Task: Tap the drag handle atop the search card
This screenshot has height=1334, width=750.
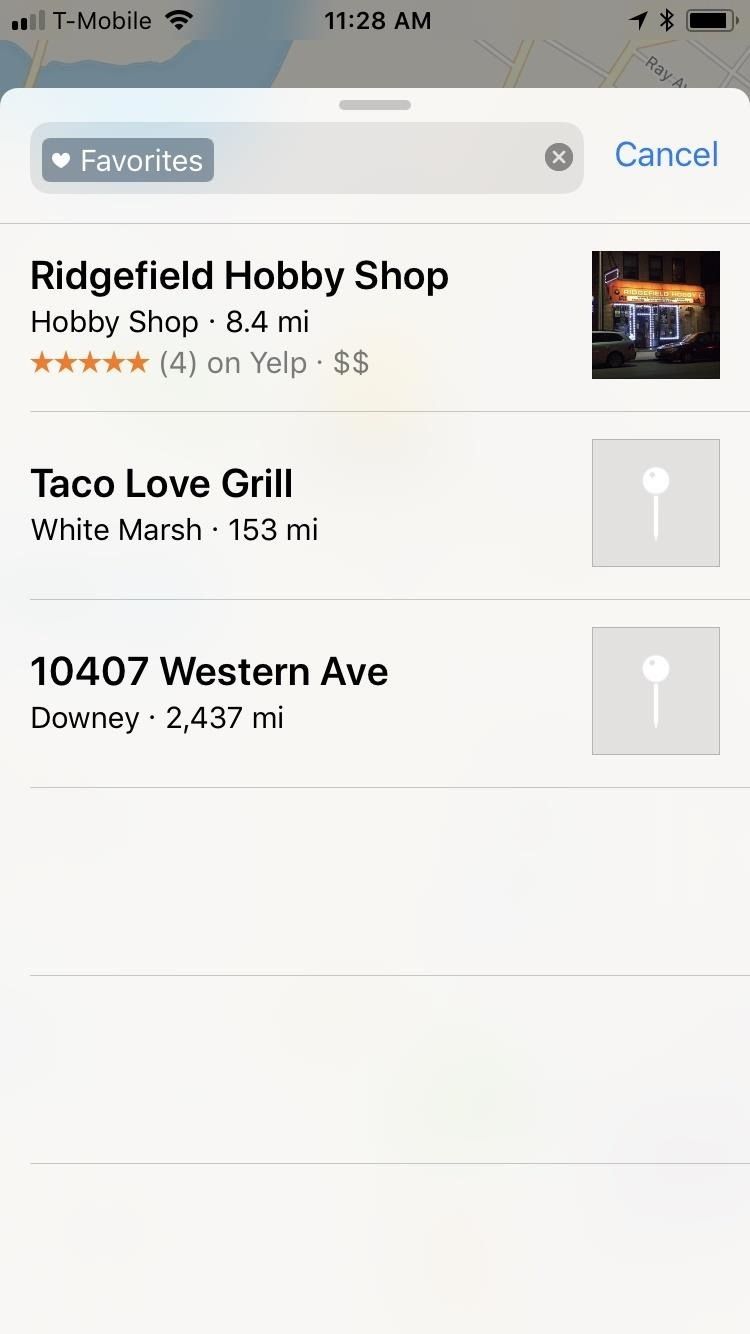Action: click(375, 104)
